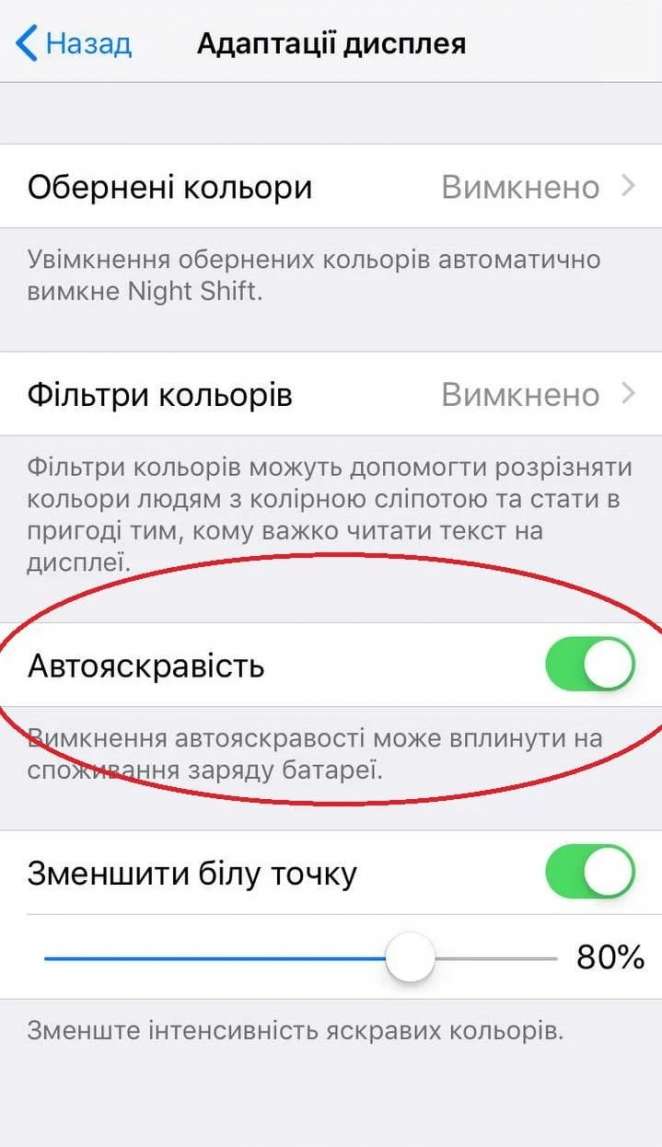The width and height of the screenshot is (662, 1147).
Task: Go back via the Назад button
Action: [x=74, y=44]
